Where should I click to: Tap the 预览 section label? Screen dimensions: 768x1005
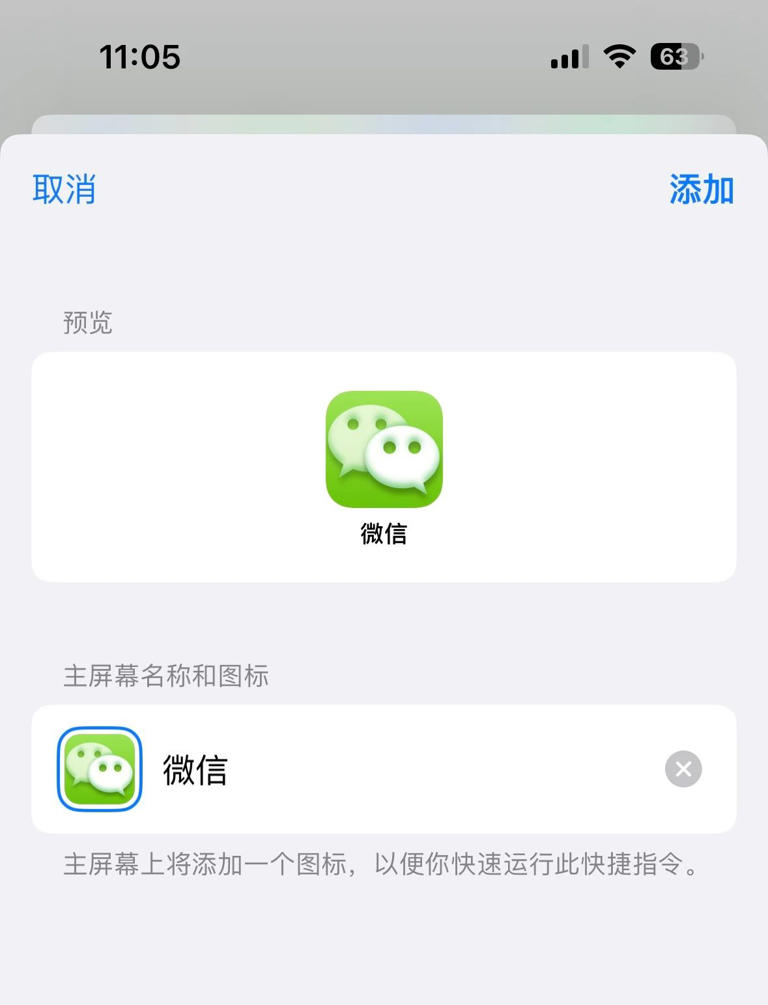coord(88,322)
